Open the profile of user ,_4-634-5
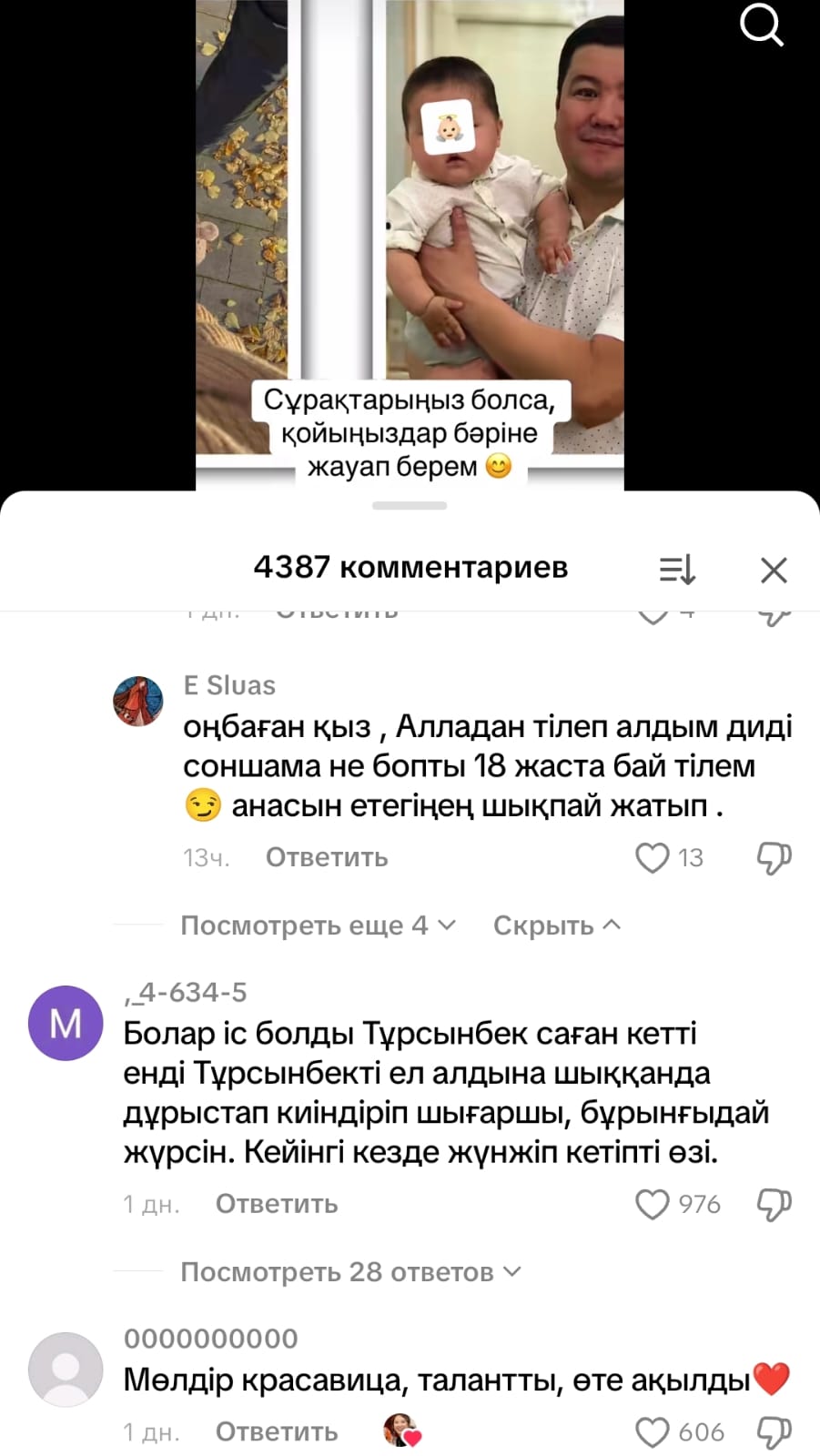 click(66, 1023)
